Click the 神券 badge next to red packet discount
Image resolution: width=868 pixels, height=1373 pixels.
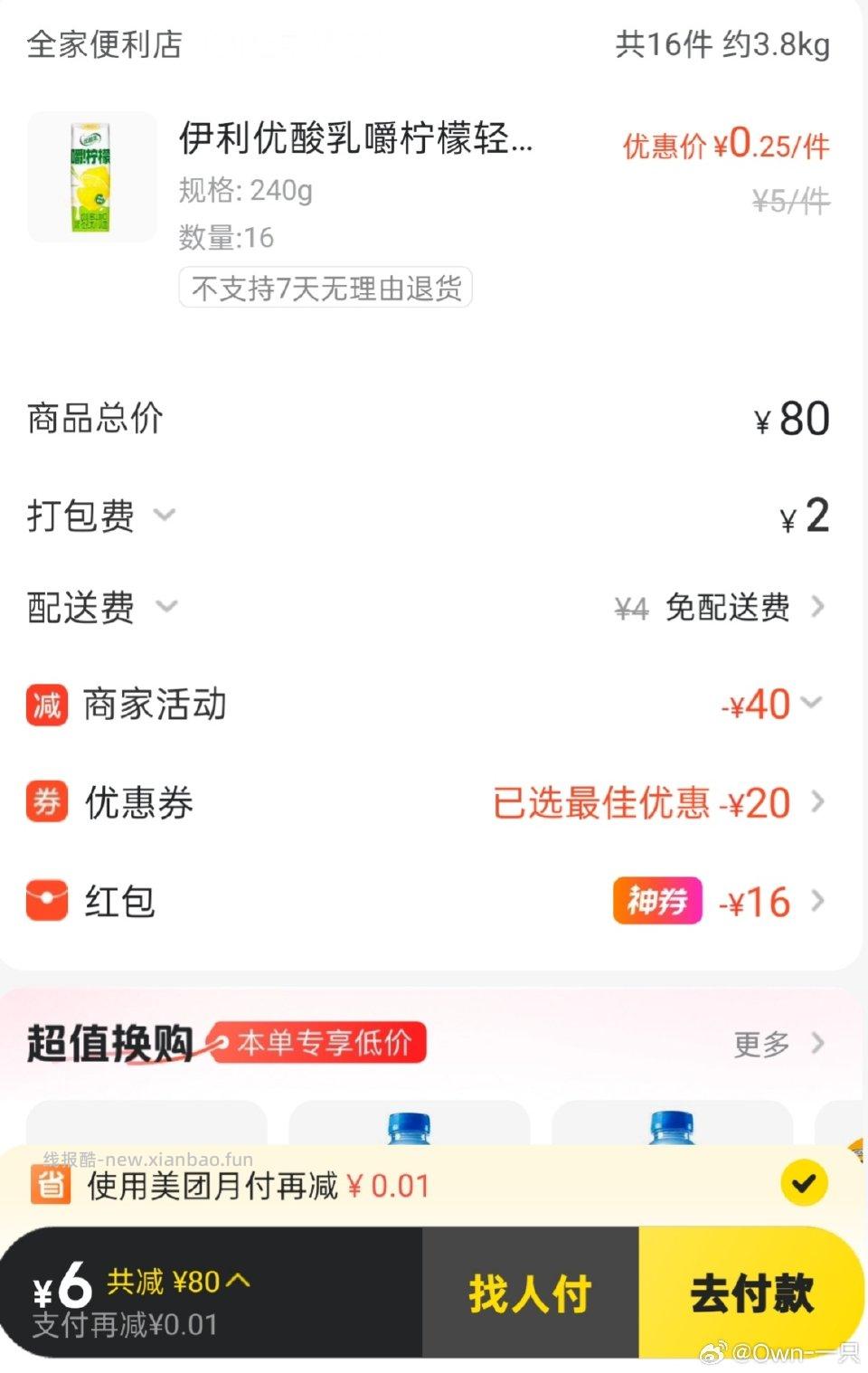(x=656, y=901)
